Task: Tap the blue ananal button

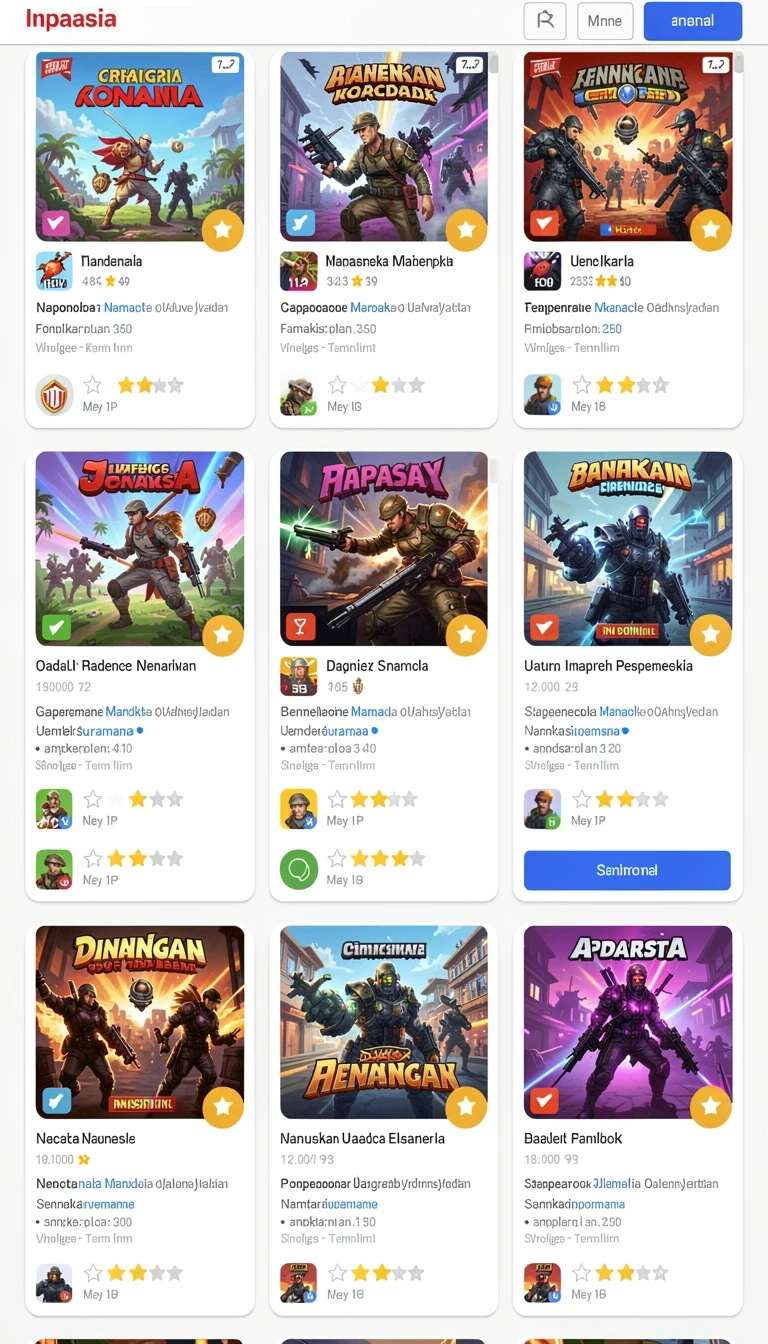Action: click(693, 21)
